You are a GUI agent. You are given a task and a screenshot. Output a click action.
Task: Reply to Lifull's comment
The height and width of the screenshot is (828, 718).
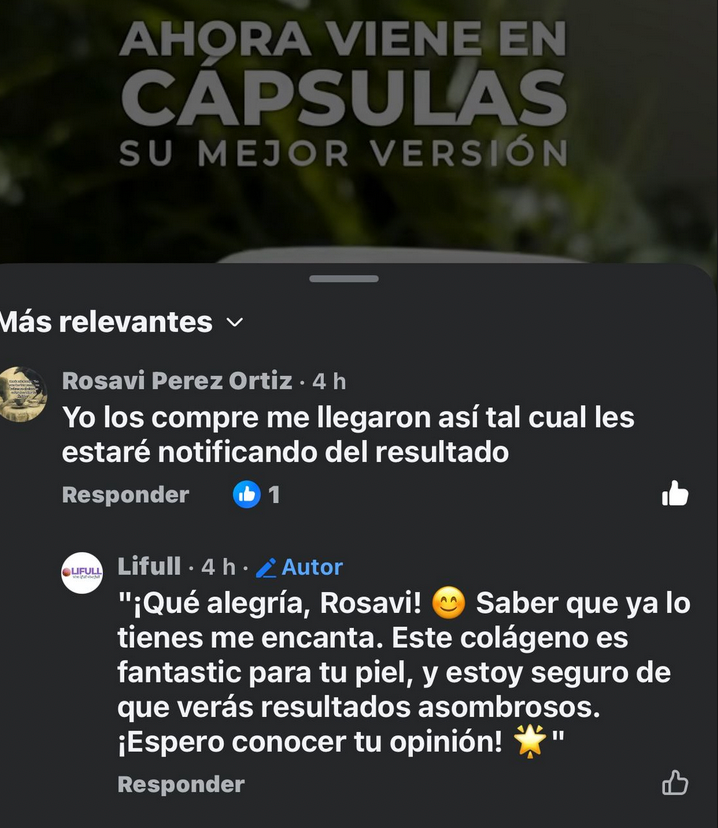tap(180, 784)
